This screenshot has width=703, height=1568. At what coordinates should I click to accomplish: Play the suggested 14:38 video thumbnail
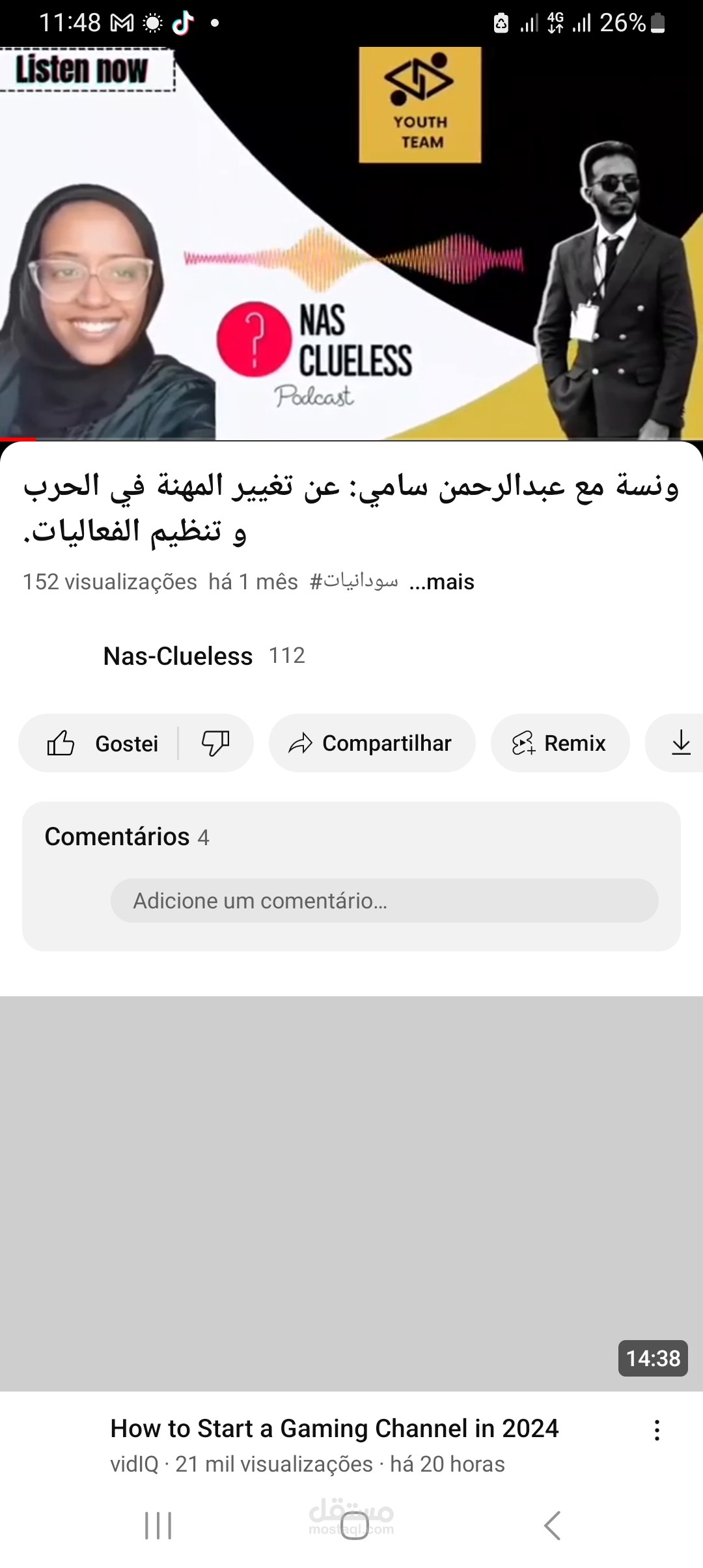(351, 1193)
